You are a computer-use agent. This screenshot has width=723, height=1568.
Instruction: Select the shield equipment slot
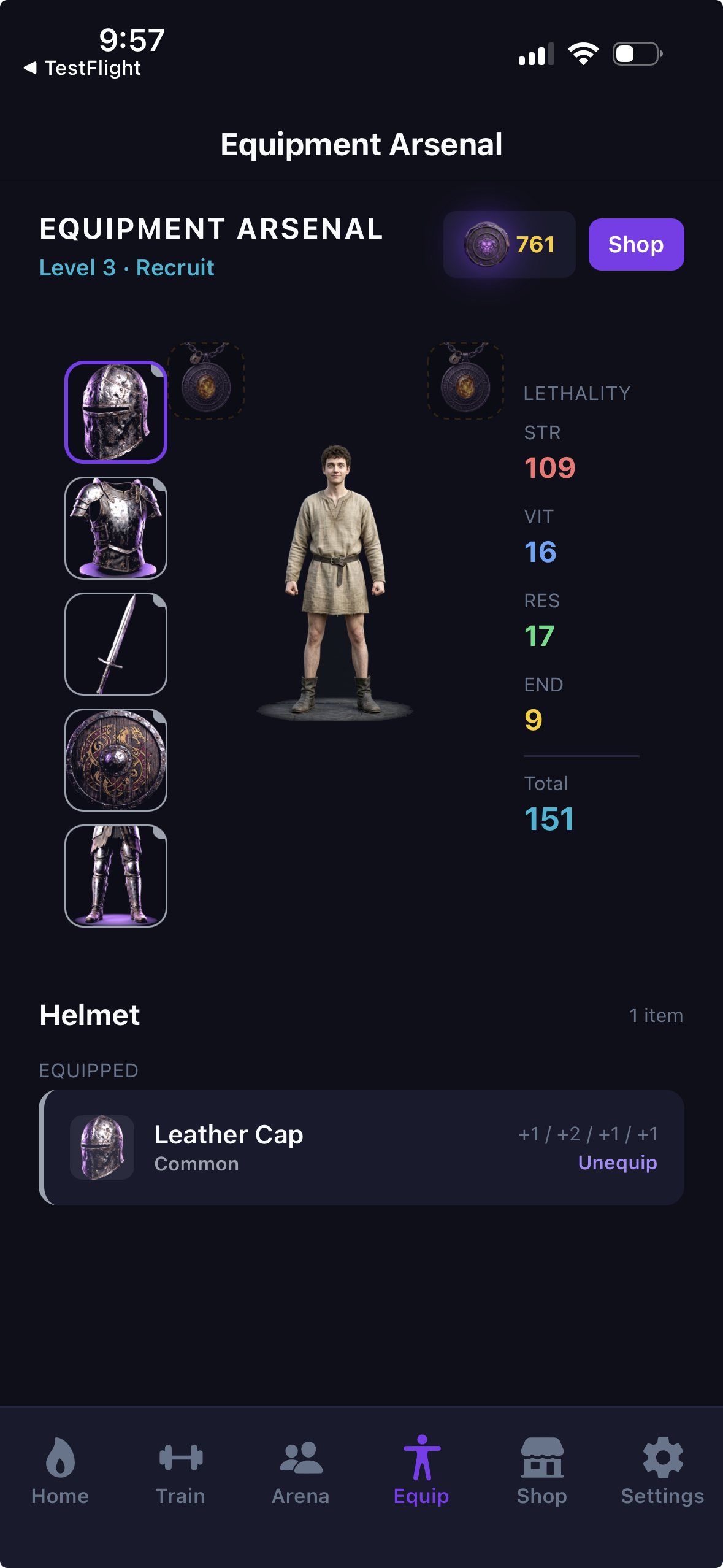tap(115, 759)
